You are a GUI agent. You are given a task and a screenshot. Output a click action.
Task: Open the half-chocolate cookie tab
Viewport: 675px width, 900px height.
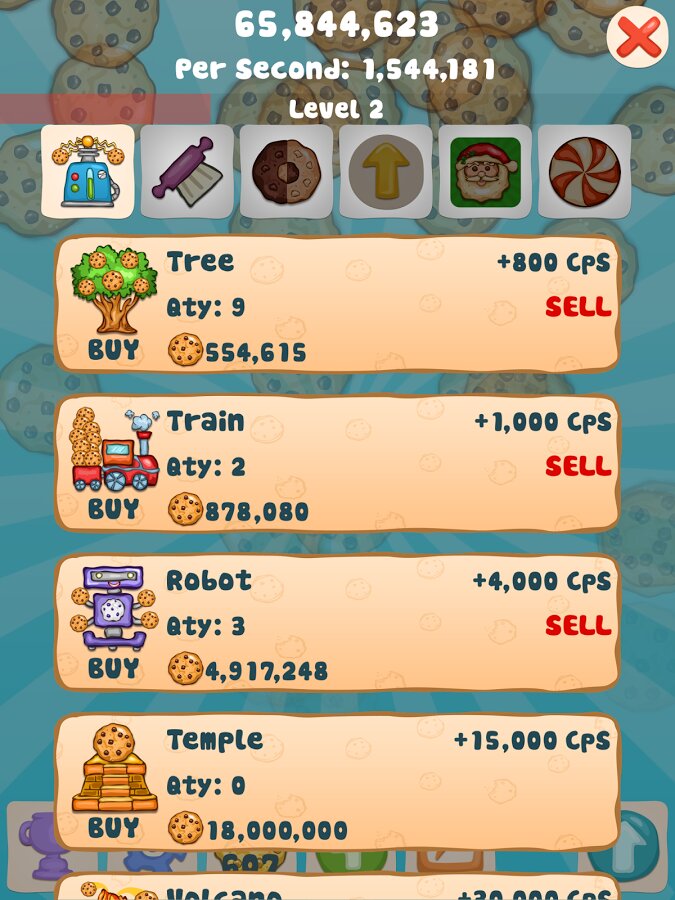286,172
